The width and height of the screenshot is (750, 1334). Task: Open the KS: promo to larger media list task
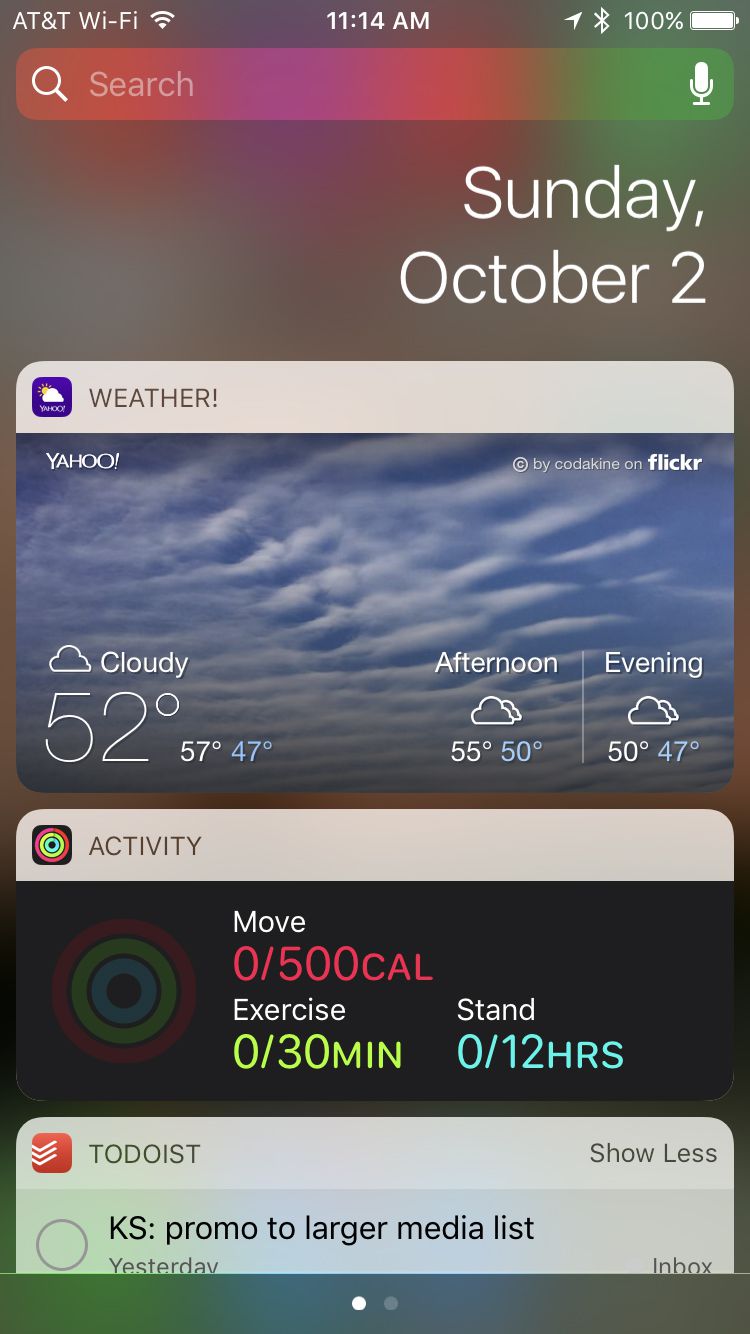(322, 1228)
